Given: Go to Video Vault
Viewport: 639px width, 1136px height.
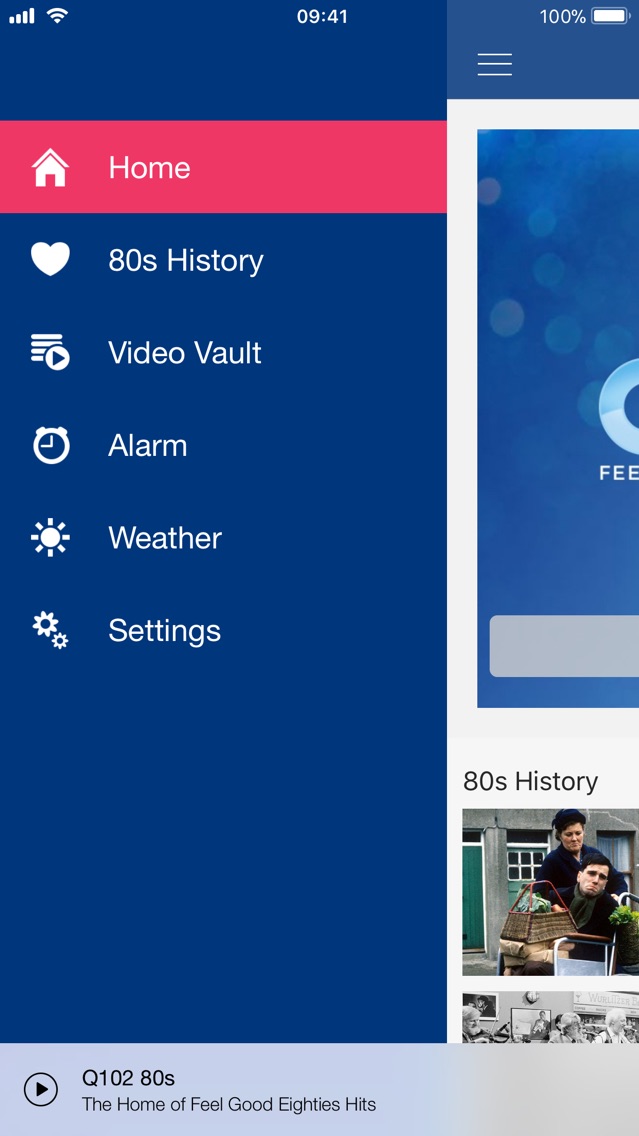Looking at the screenshot, I should [223, 353].
